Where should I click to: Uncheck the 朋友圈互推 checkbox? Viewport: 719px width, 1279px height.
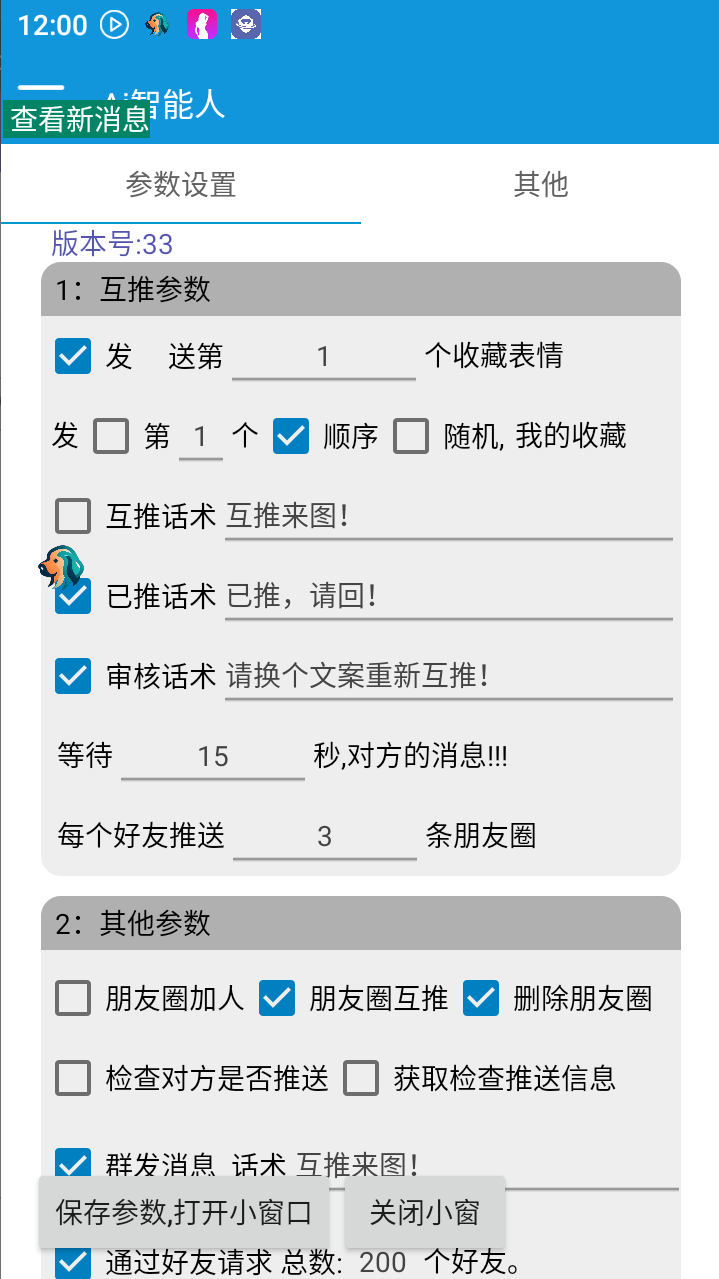pos(277,998)
